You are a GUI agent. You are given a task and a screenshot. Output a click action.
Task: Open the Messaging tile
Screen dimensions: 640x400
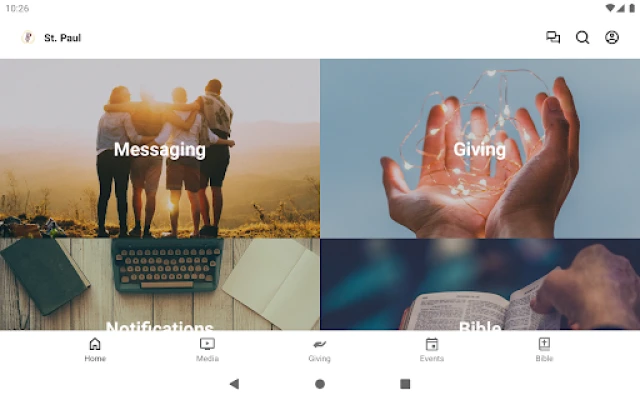click(x=160, y=149)
